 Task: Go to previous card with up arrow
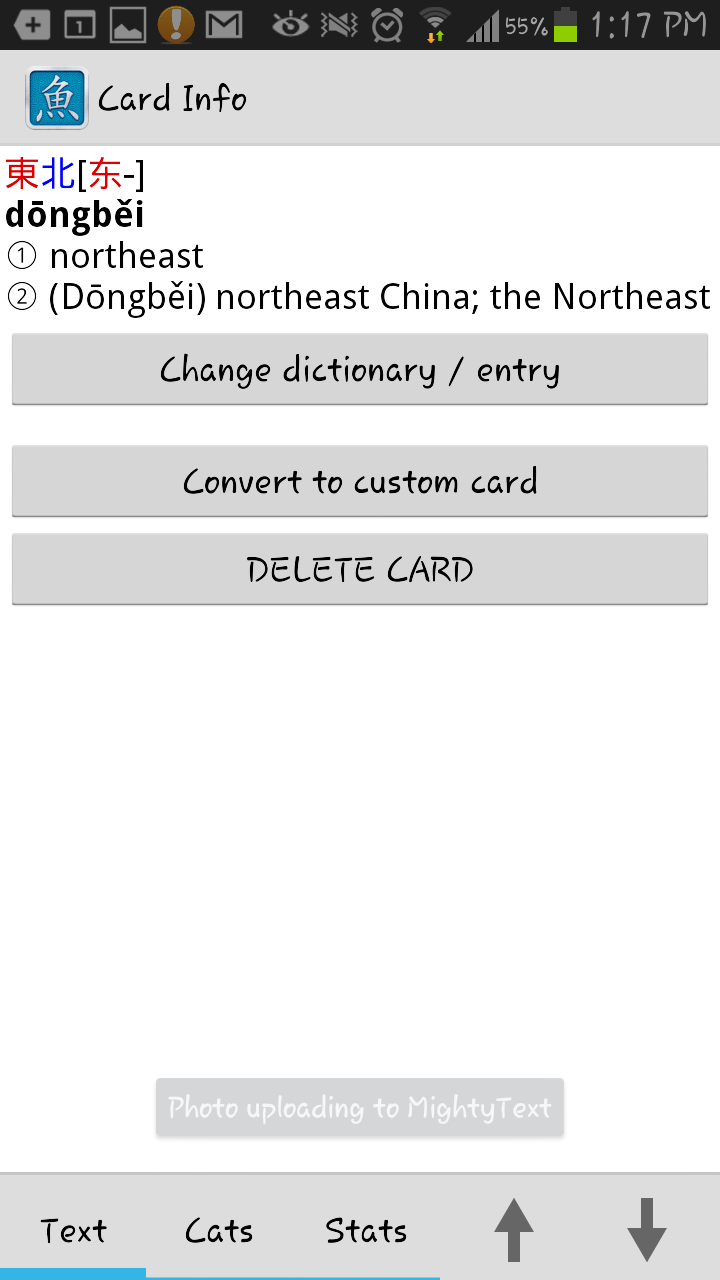coord(514,1230)
